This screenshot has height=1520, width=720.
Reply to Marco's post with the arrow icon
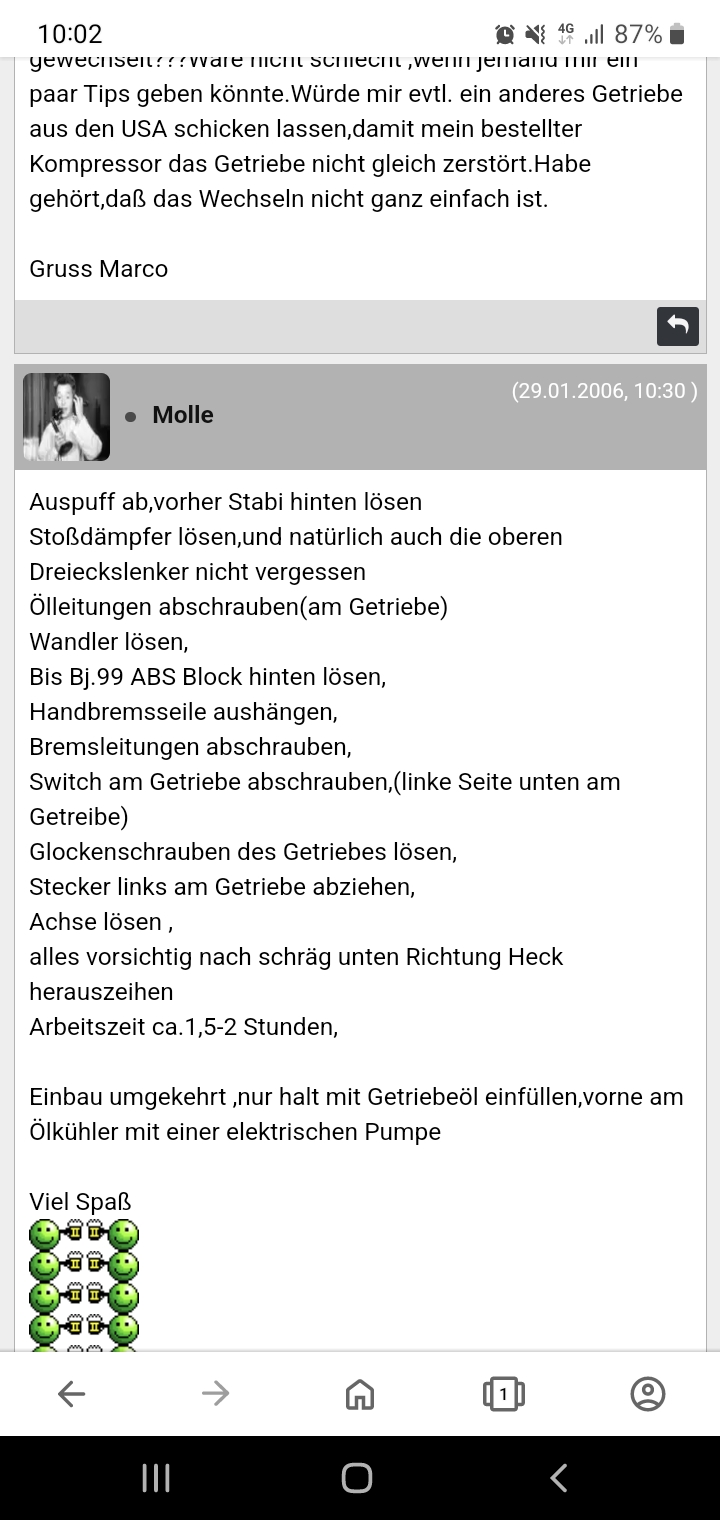(677, 326)
